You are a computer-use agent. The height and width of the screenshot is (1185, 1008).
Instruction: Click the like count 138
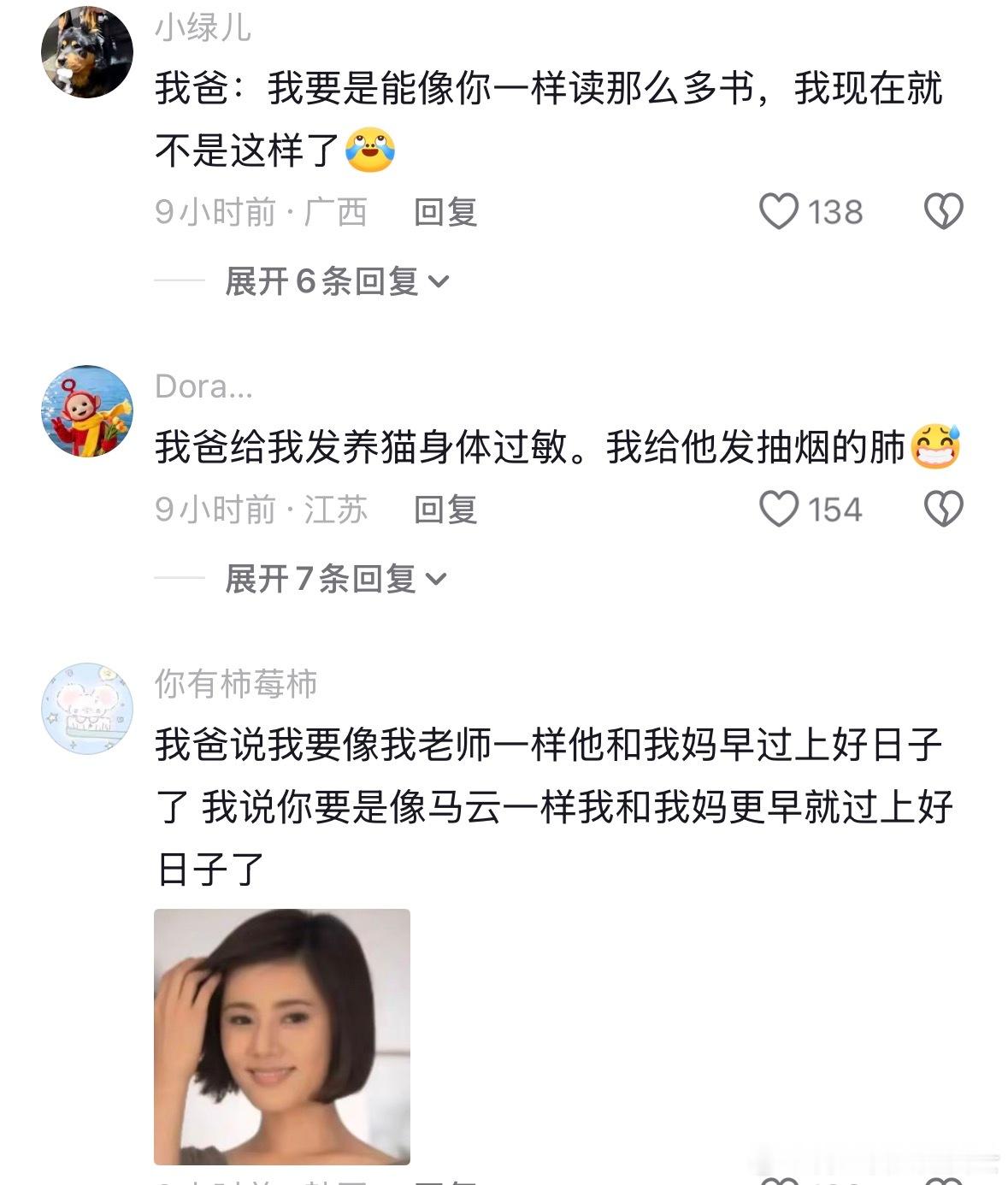coord(832,212)
